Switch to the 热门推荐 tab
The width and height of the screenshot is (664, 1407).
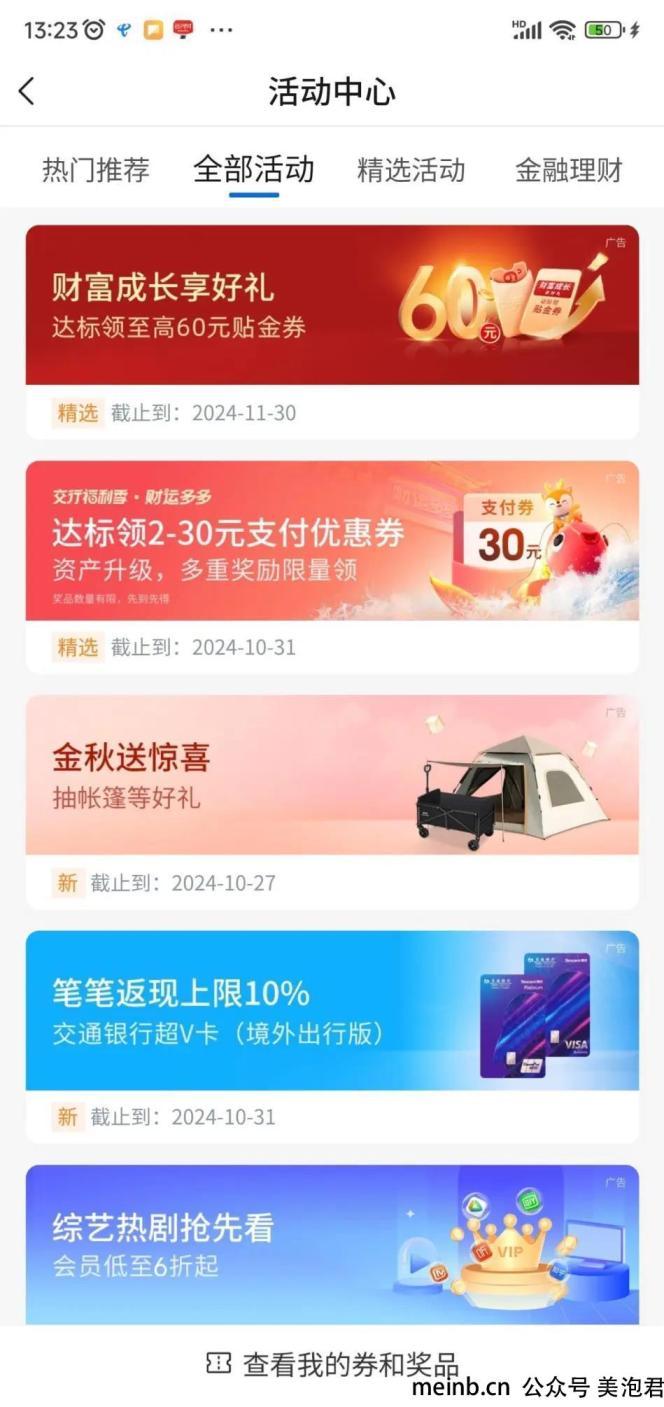pyautogui.click(x=96, y=170)
